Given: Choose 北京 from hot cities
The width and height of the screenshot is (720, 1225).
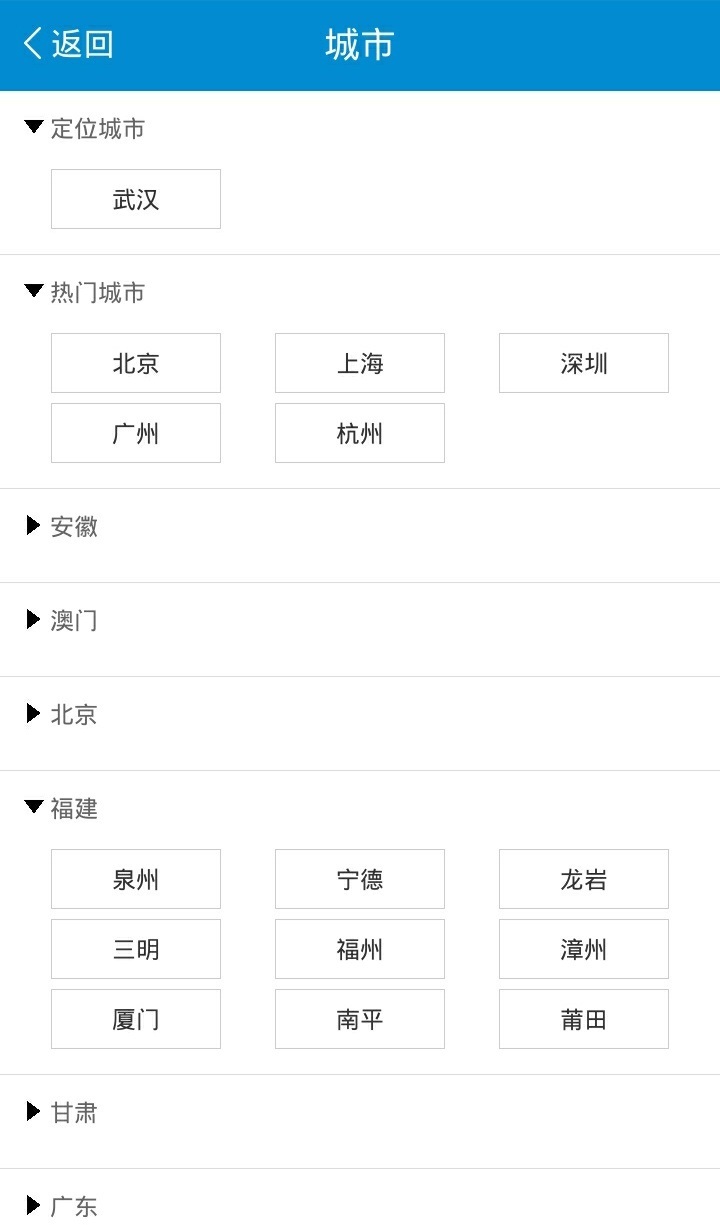Looking at the screenshot, I should point(136,363).
